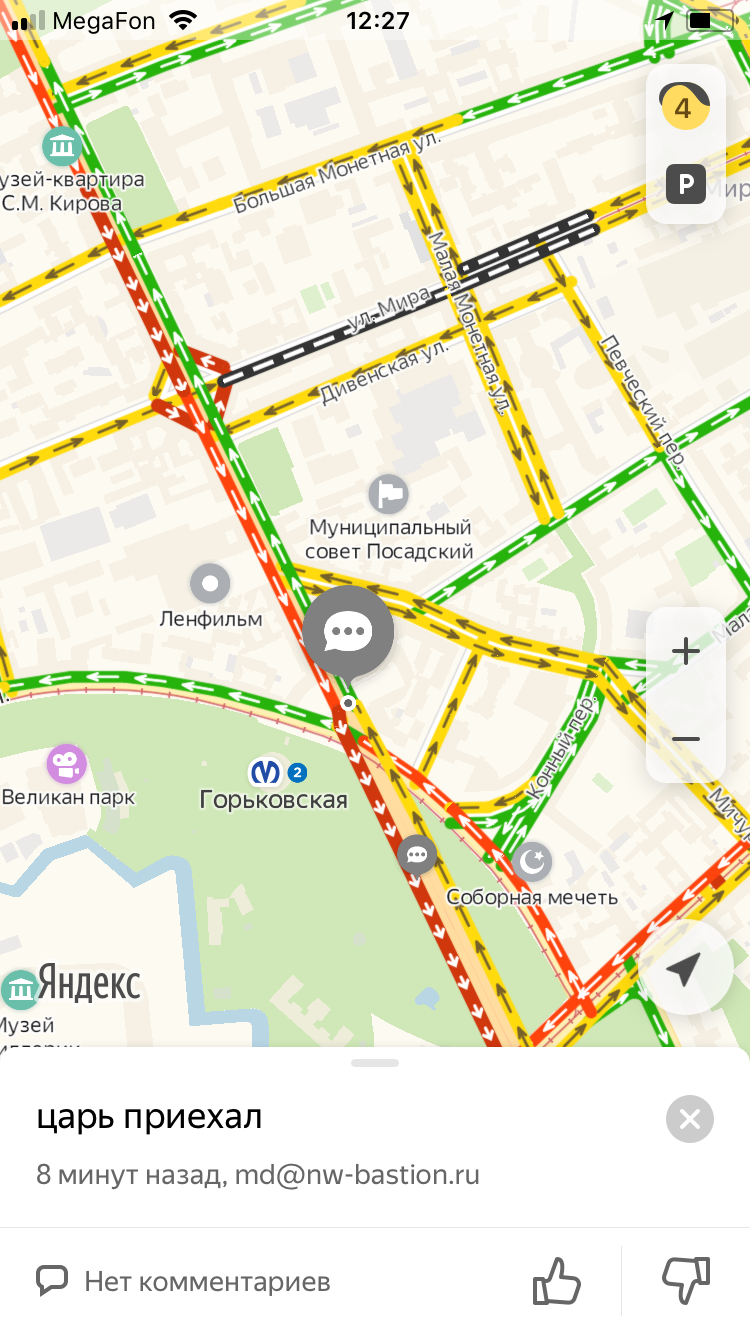
Task: Select the Великан парк cinema marker
Action: (66, 765)
